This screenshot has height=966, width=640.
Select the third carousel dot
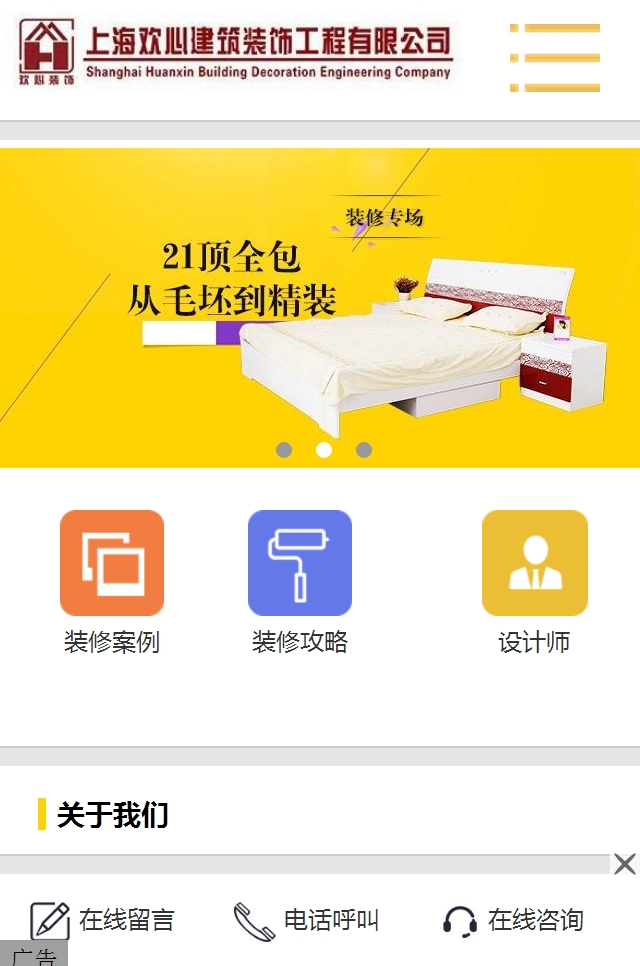[x=364, y=450]
